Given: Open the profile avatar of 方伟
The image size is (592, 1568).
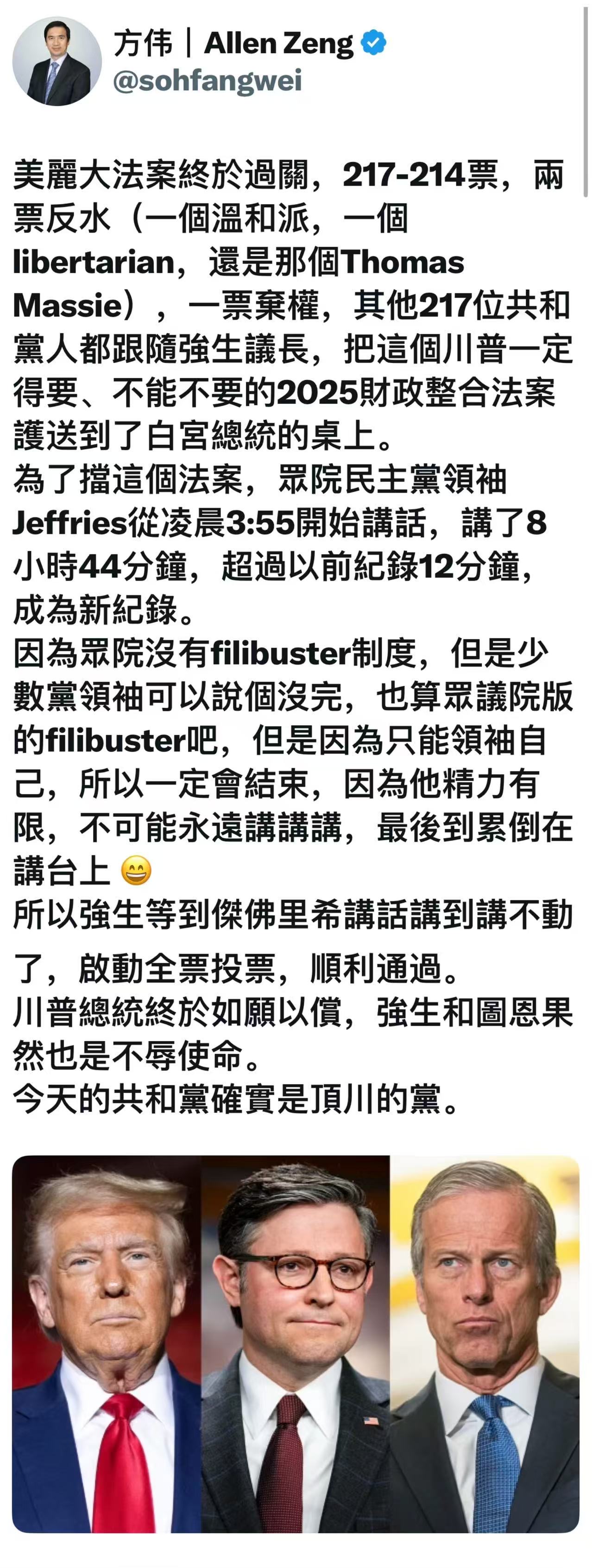Looking at the screenshot, I should click(x=57, y=61).
